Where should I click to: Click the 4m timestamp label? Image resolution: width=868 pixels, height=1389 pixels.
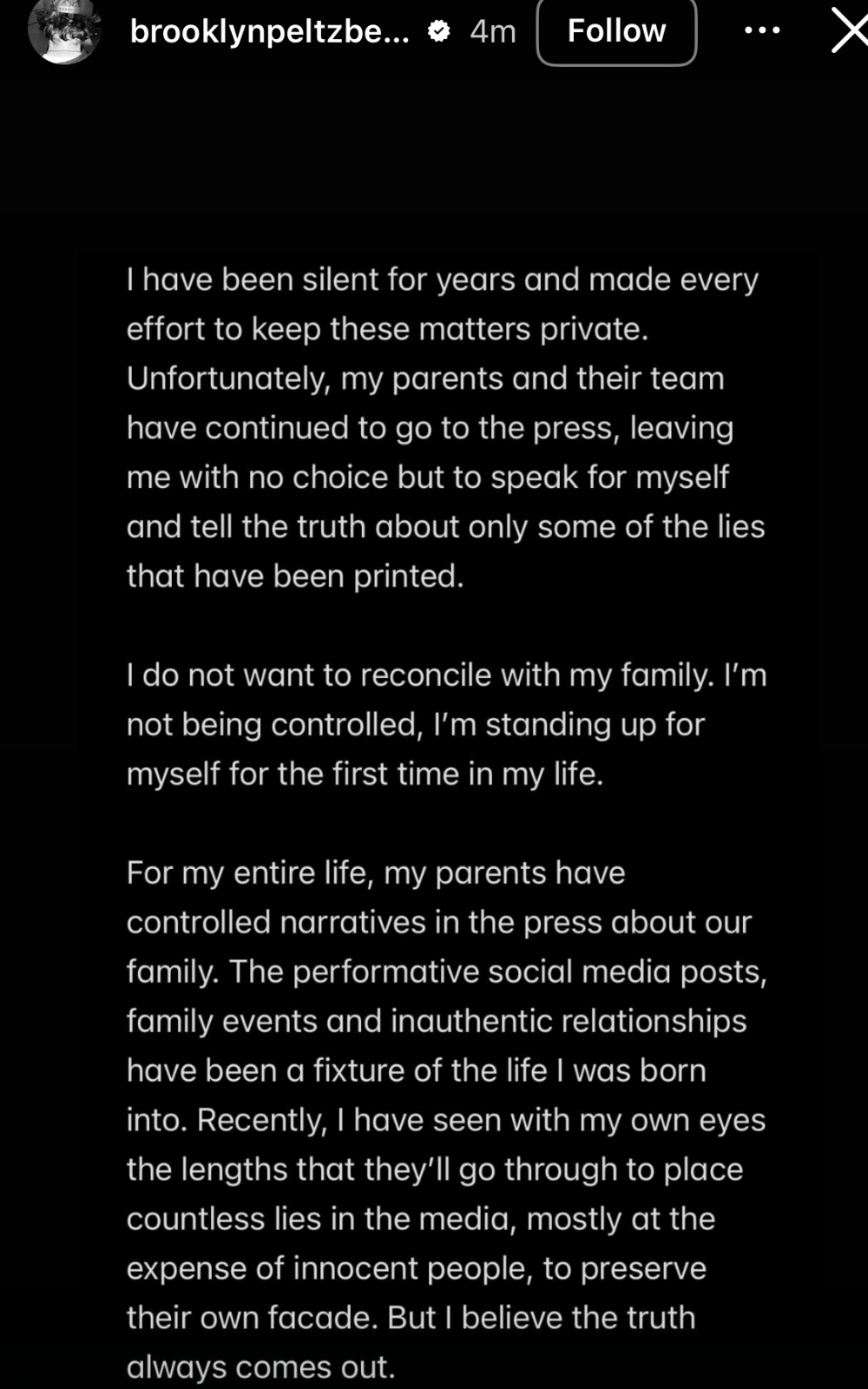click(490, 30)
